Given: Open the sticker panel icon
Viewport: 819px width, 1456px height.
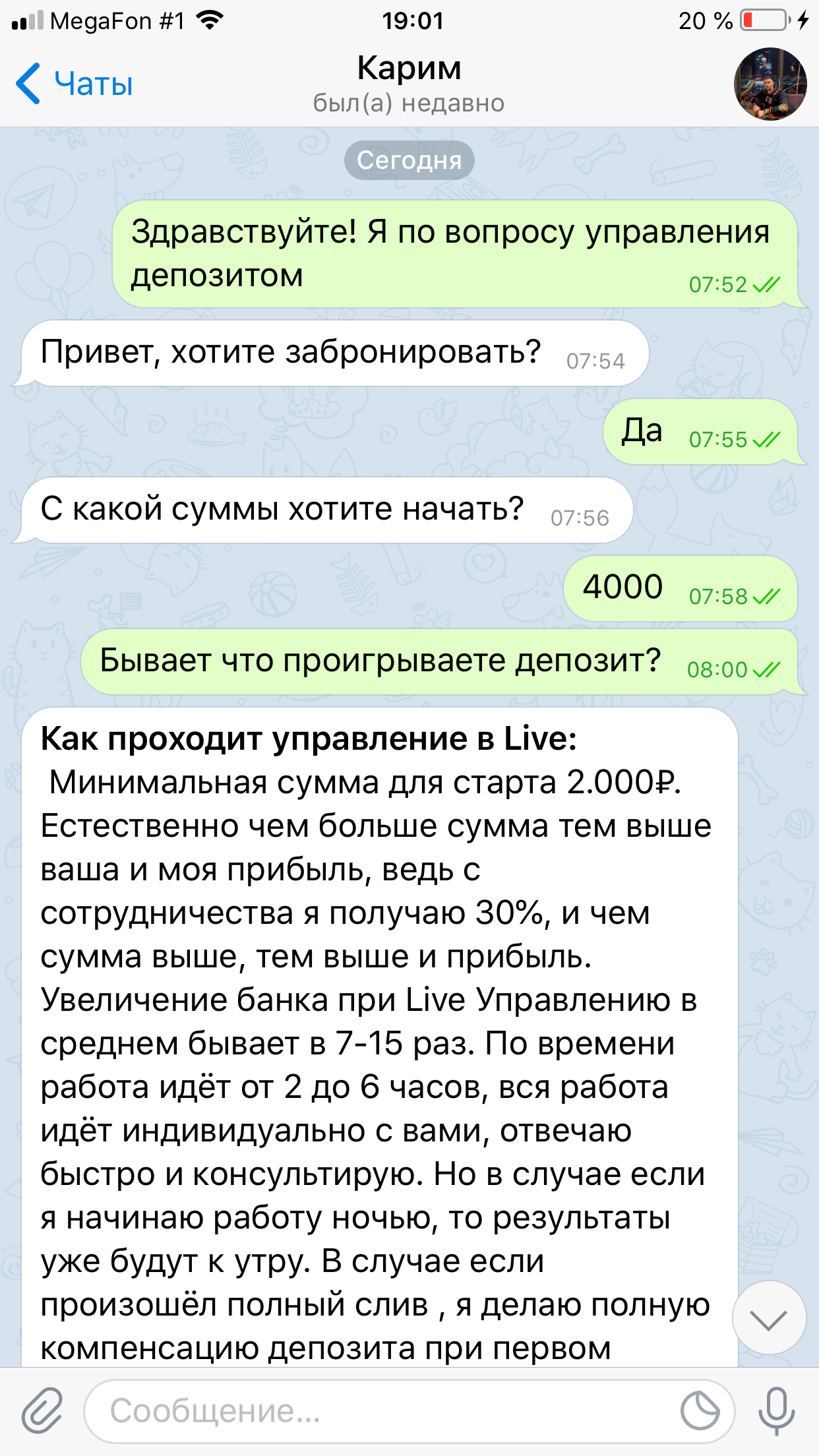Looking at the screenshot, I should tap(700, 1411).
